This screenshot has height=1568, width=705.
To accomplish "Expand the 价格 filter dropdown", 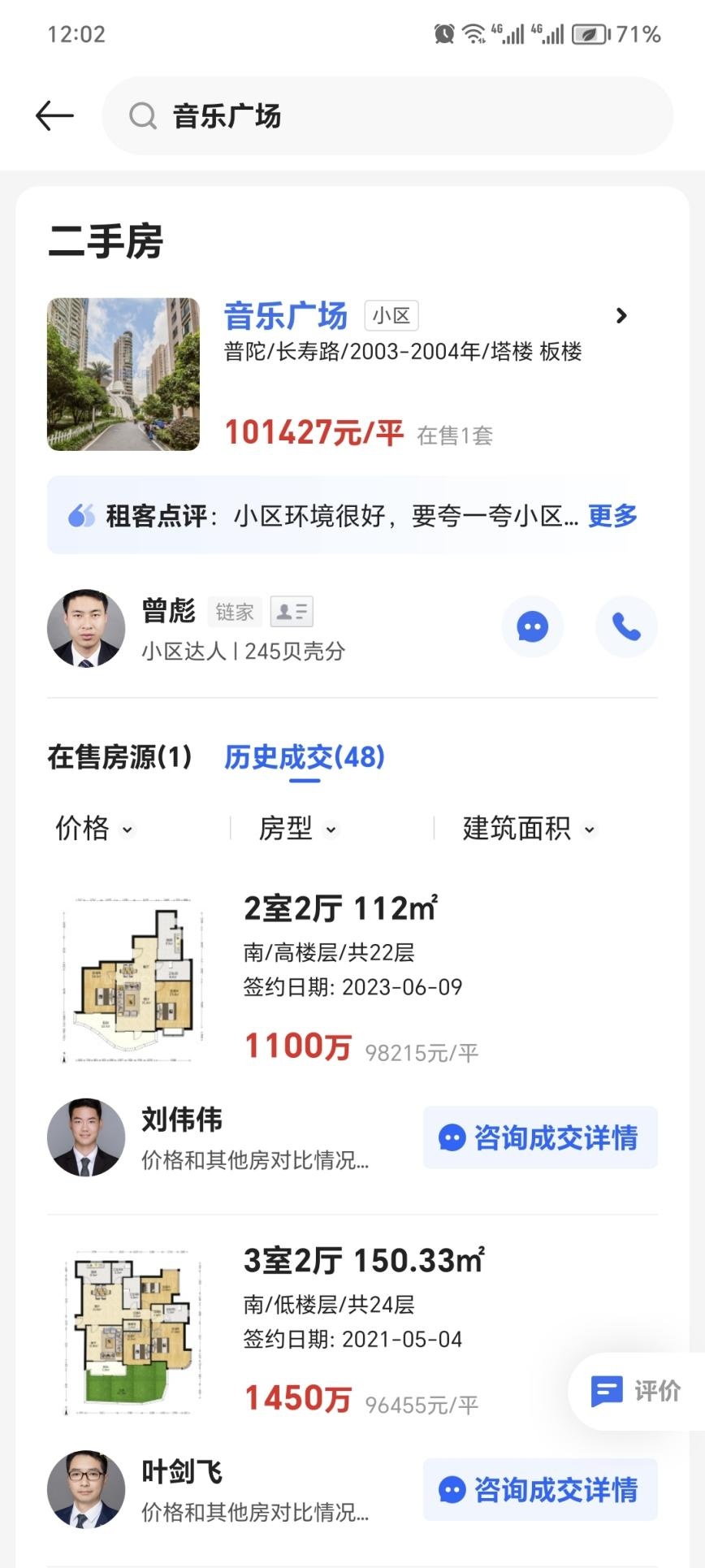I will (95, 829).
